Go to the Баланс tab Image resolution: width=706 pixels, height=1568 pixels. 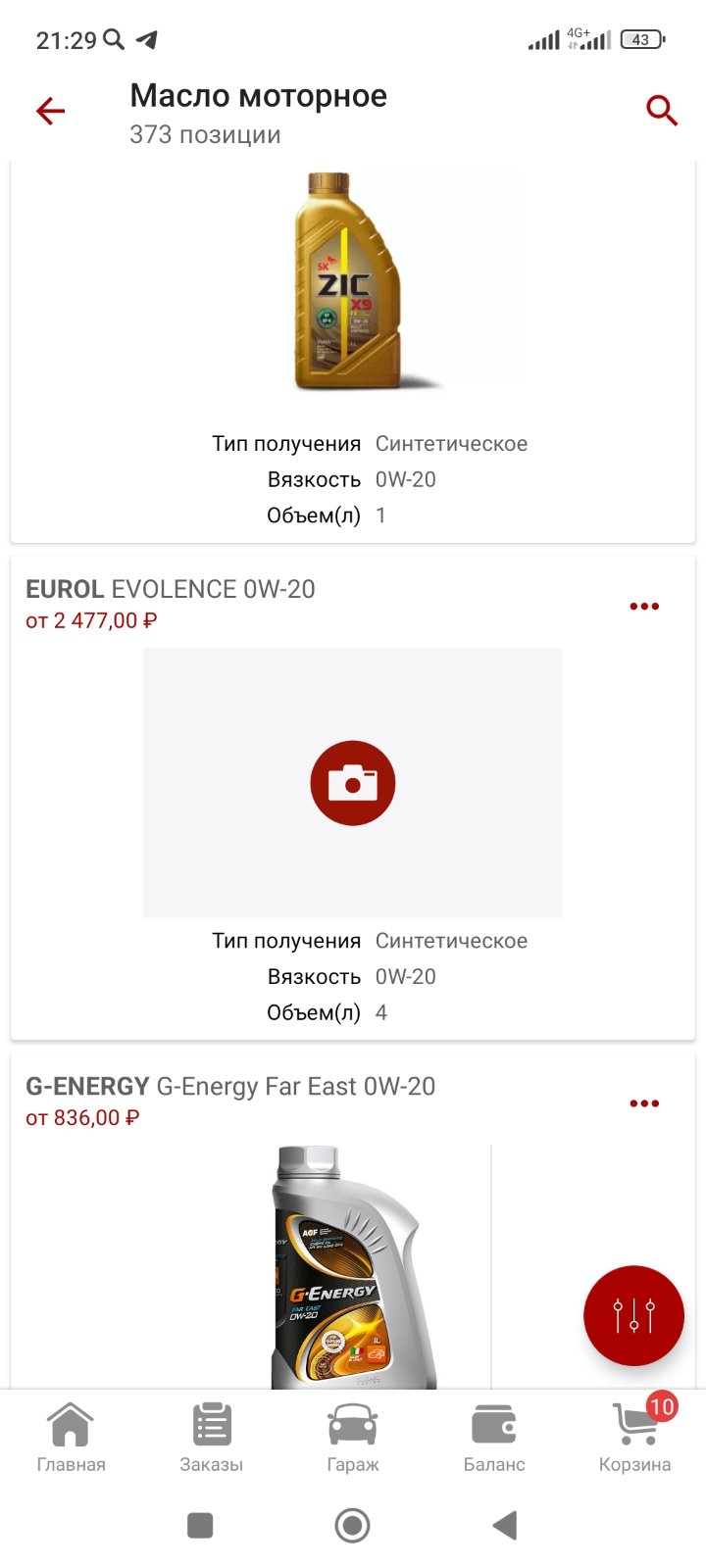point(494,1438)
